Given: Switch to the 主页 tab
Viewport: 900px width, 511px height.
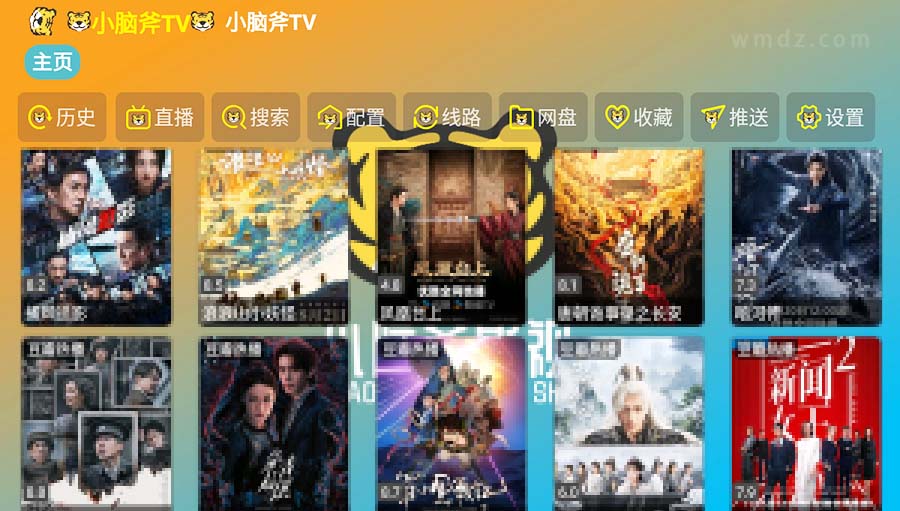Looking at the screenshot, I should (x=52, y=62).
